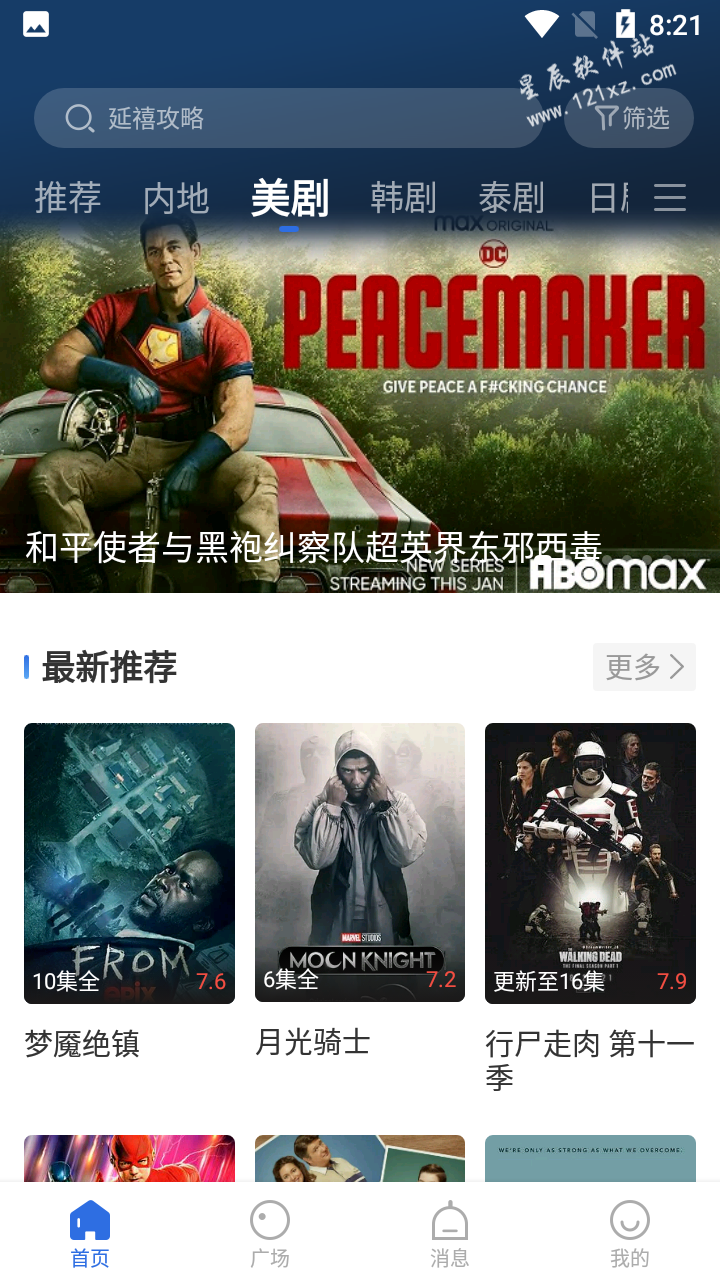Open the 我的 profile tab
This screenshot has width=720, height=1280.
(630, 1234)
